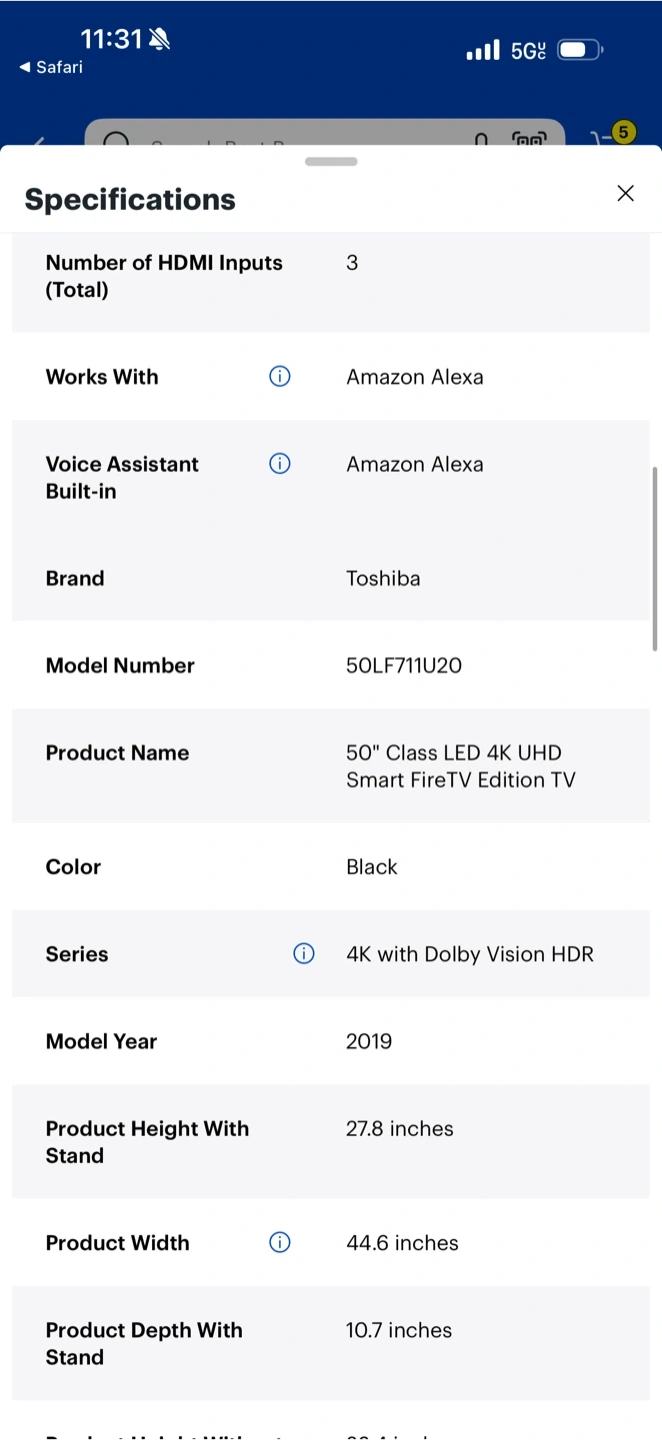Open the info icon beside Works With

click(280, 377)
